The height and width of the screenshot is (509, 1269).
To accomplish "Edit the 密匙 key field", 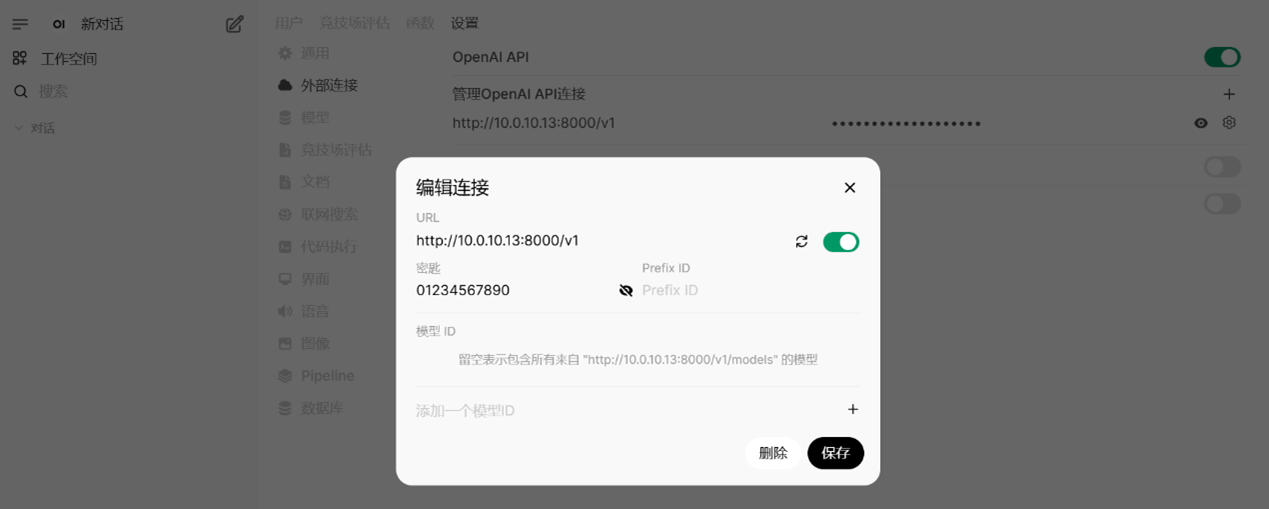I will coord(510,291).
